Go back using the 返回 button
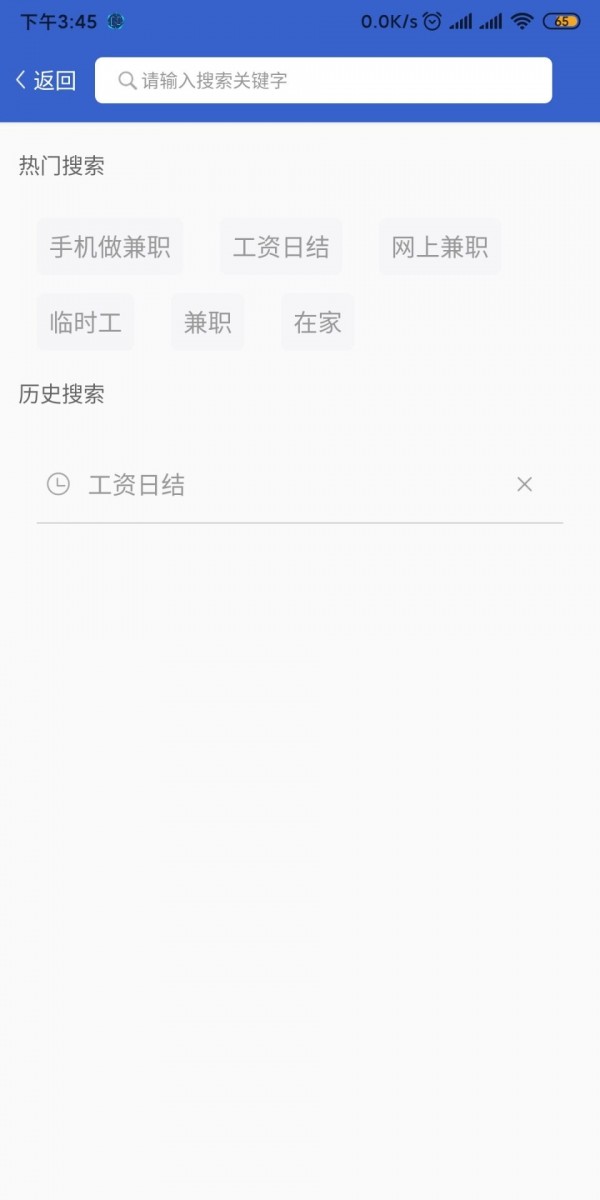Viewport: 600px width, 1200px height. (46, 81)
